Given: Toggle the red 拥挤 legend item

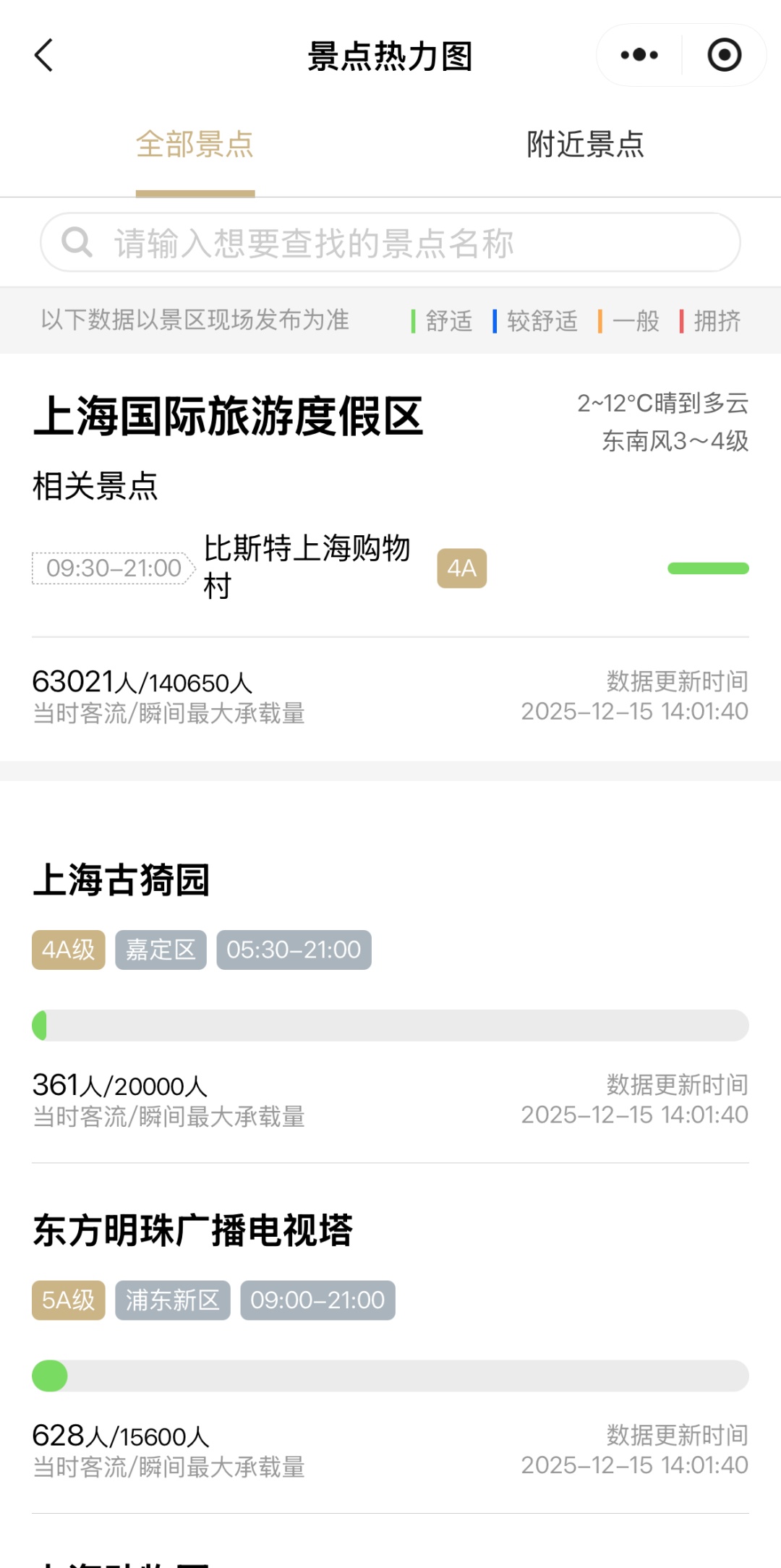Looking at the screenshot, I should pyautogui.click(x=713, y=320).
